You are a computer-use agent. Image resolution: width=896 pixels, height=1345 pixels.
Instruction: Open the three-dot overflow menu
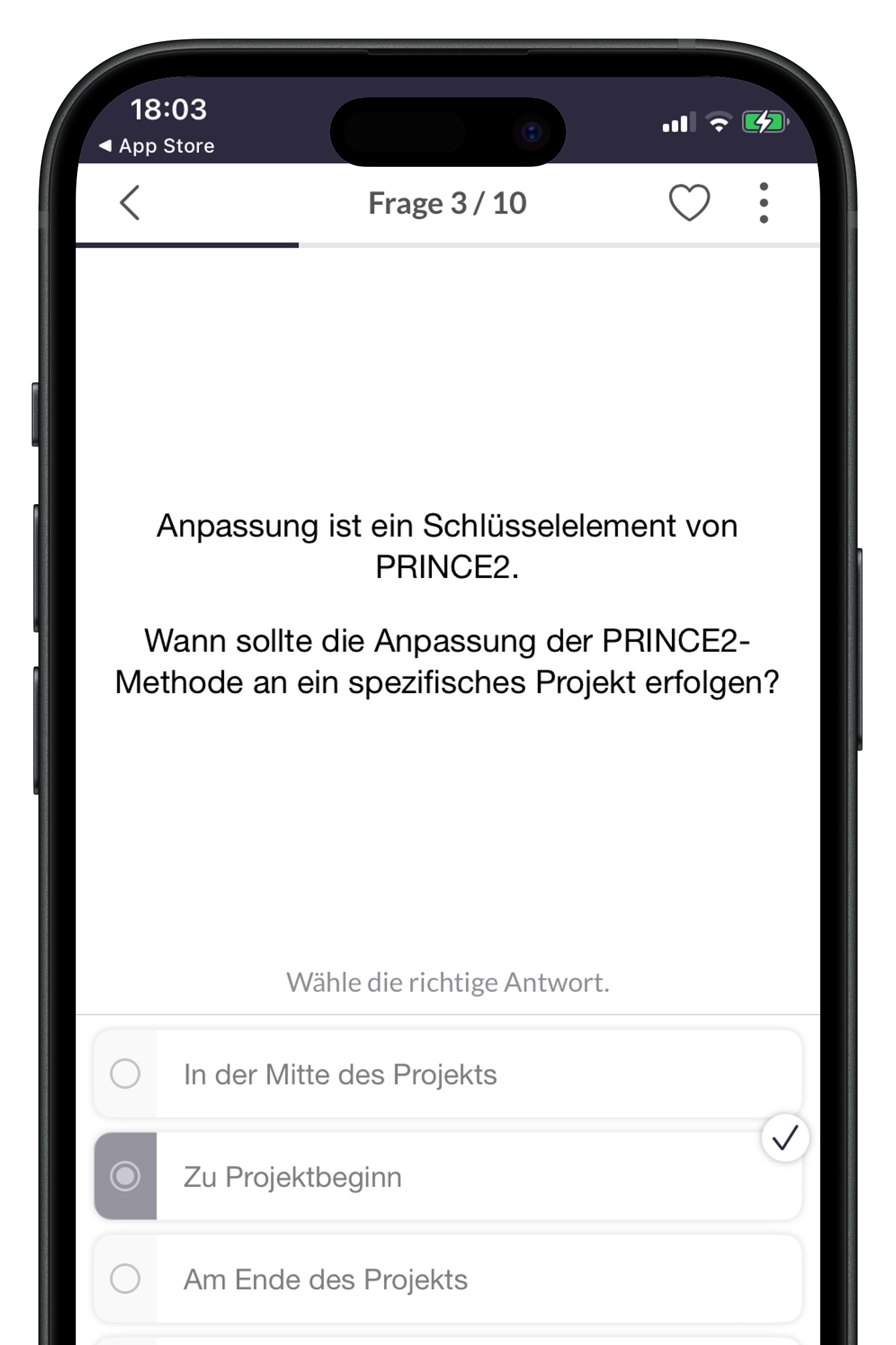[763, 203]
